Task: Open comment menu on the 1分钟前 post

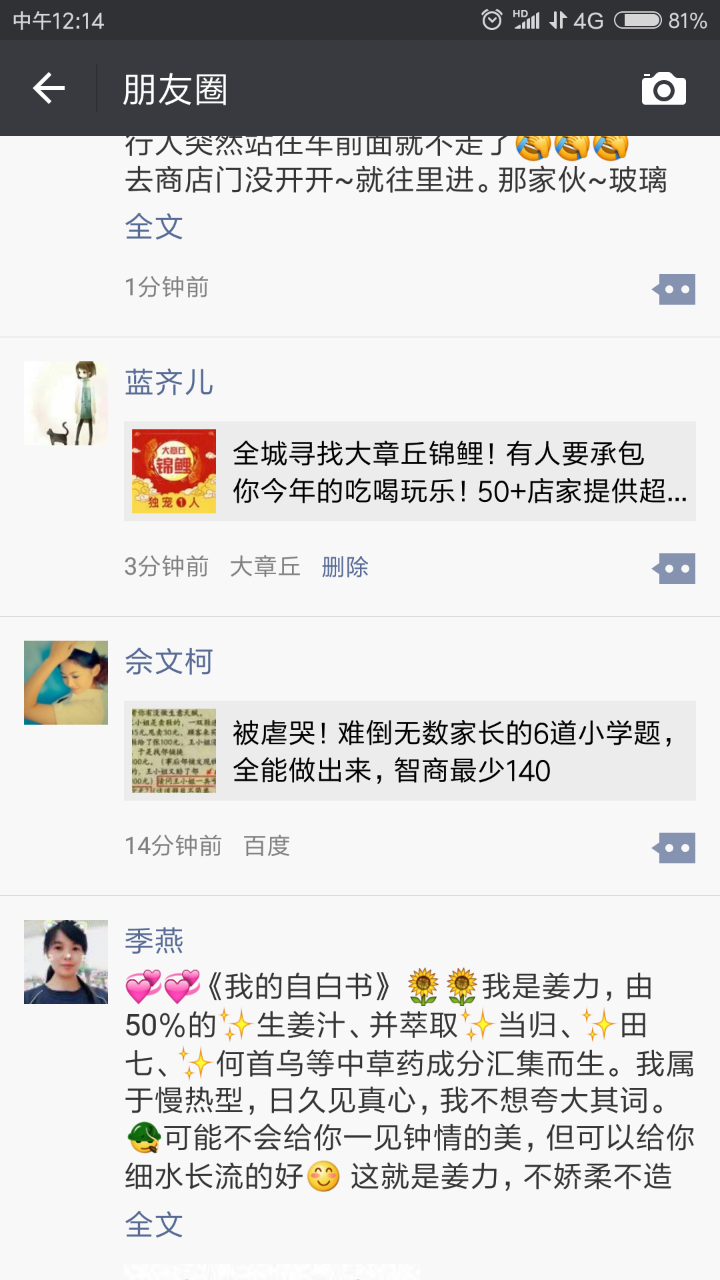Action: point(674,289)
